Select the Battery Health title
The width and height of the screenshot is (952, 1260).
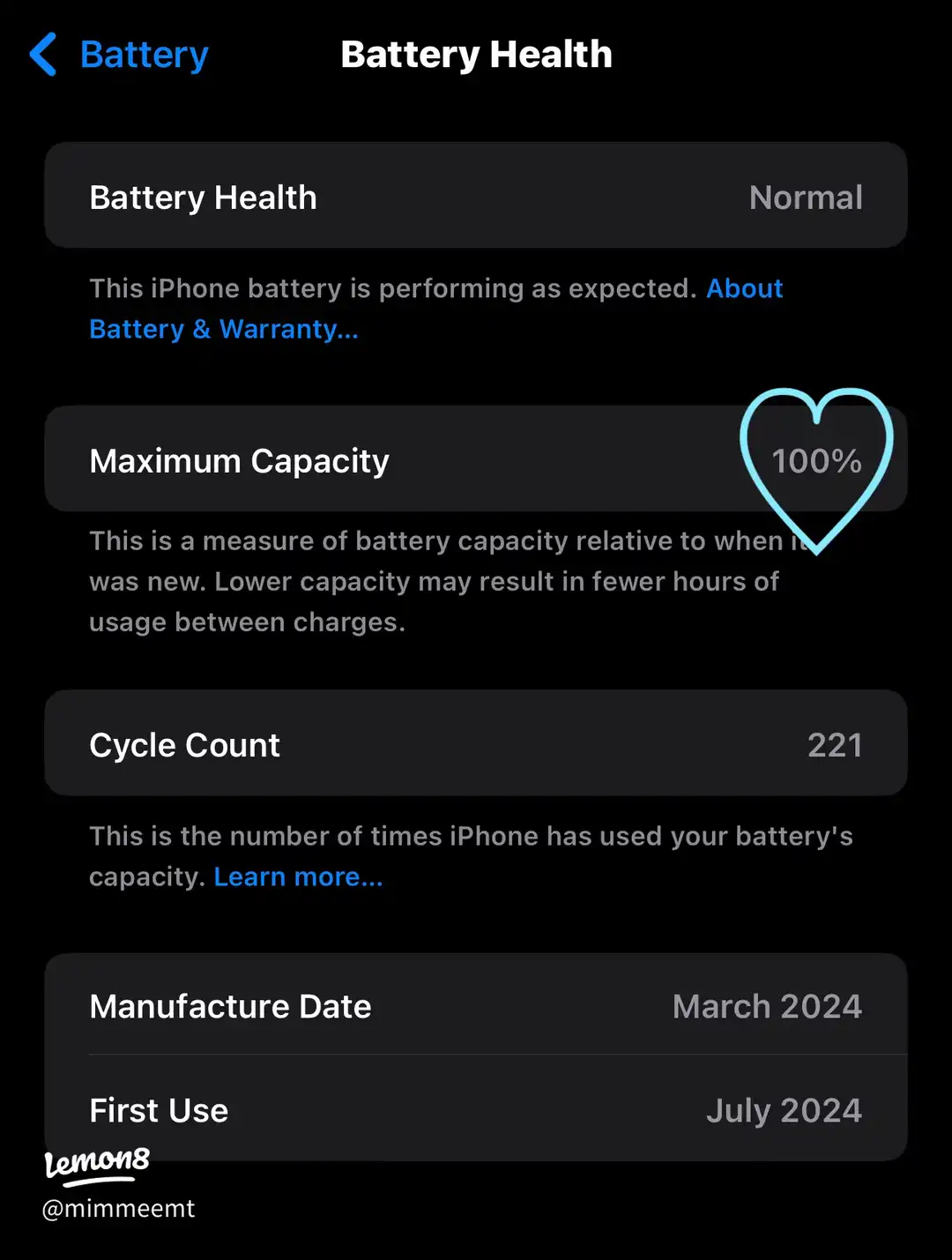tap(476, 55)
